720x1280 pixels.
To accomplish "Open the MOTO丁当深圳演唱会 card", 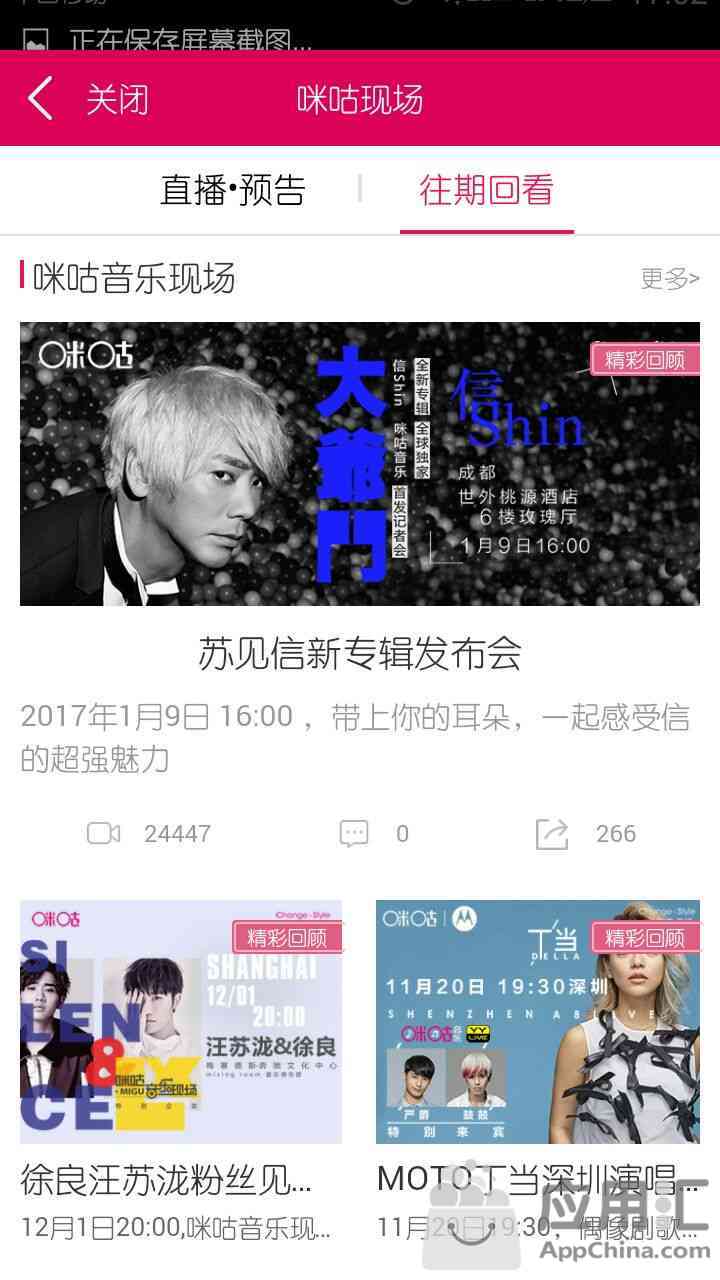I will point(538,1021).
